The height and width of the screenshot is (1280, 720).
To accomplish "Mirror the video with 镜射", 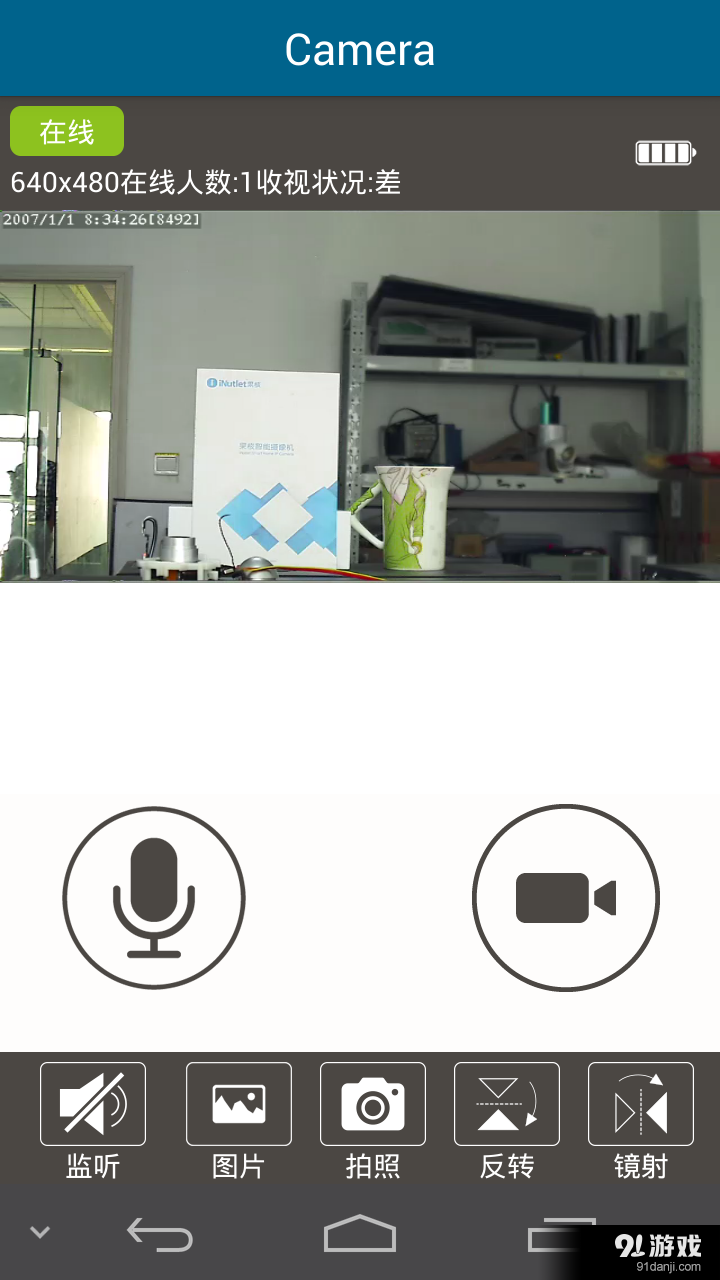I will pos(641,1104).
